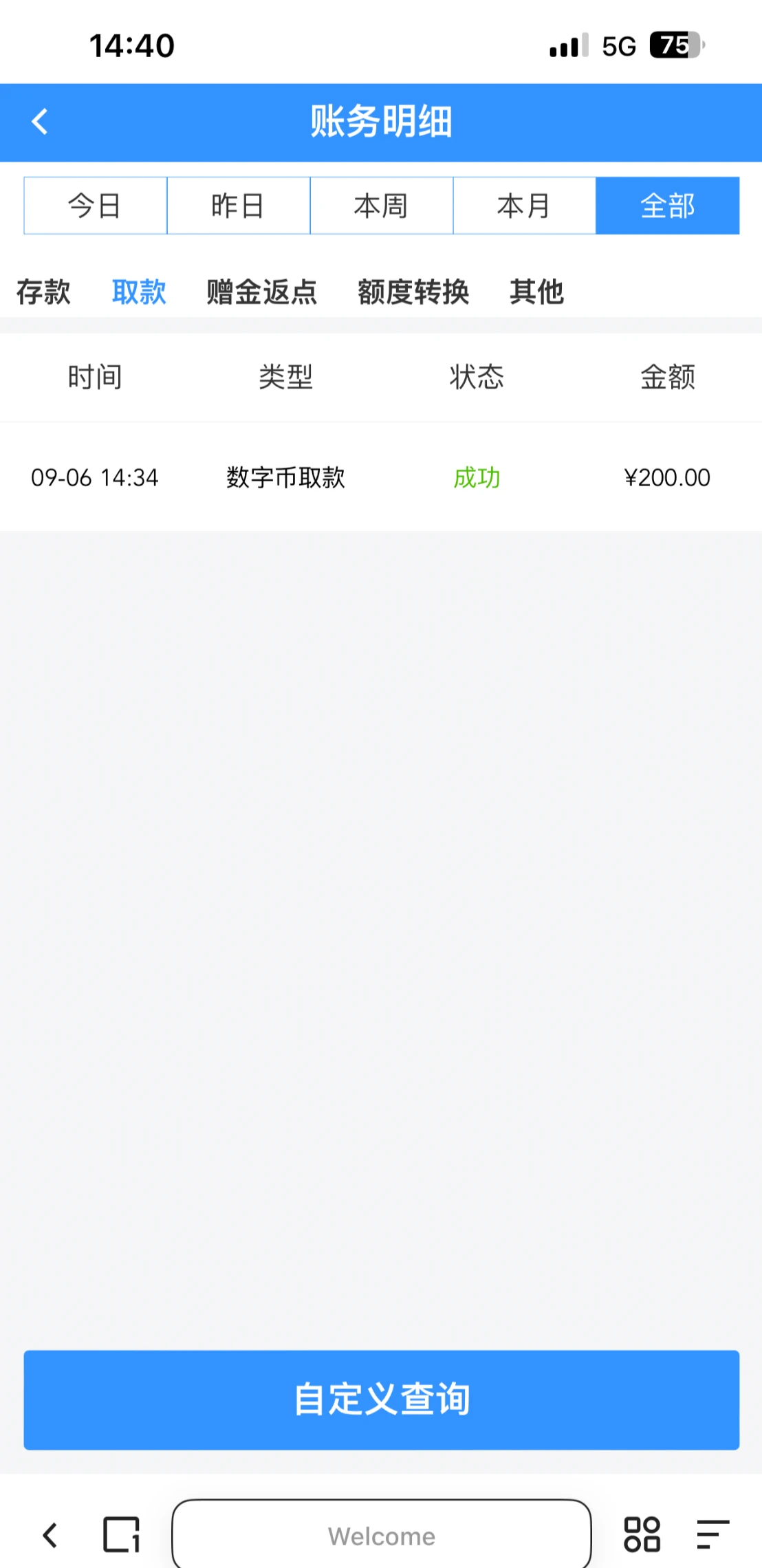Open the 其他 category tab
This screenshot has height=1568, width=762.
pos(536,292)
